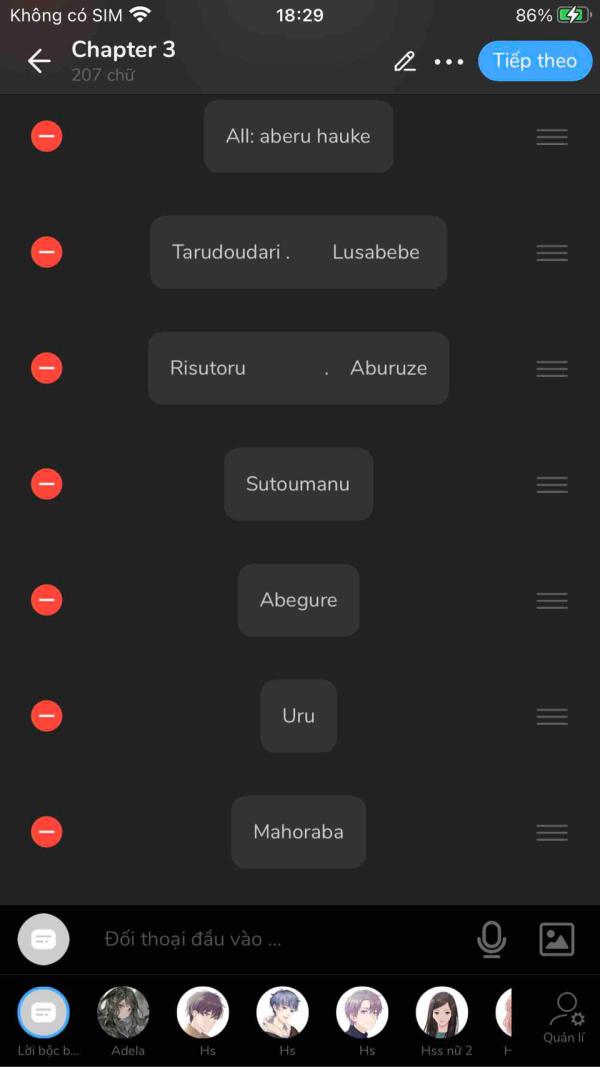Viewport: 600px width, 1067px height.
Task: Open the three-dot overflow menu
Action: (x=449, y=61)
